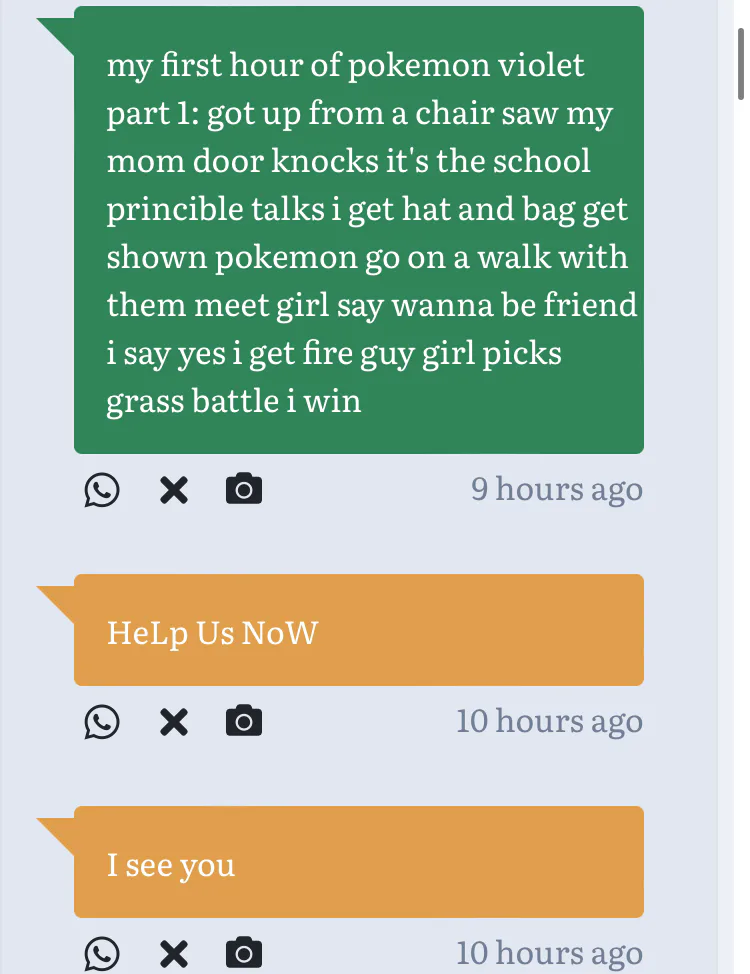Capture screenshot of the pokemon violet message
Screen dimensions: 750x974
pos(244,490)
